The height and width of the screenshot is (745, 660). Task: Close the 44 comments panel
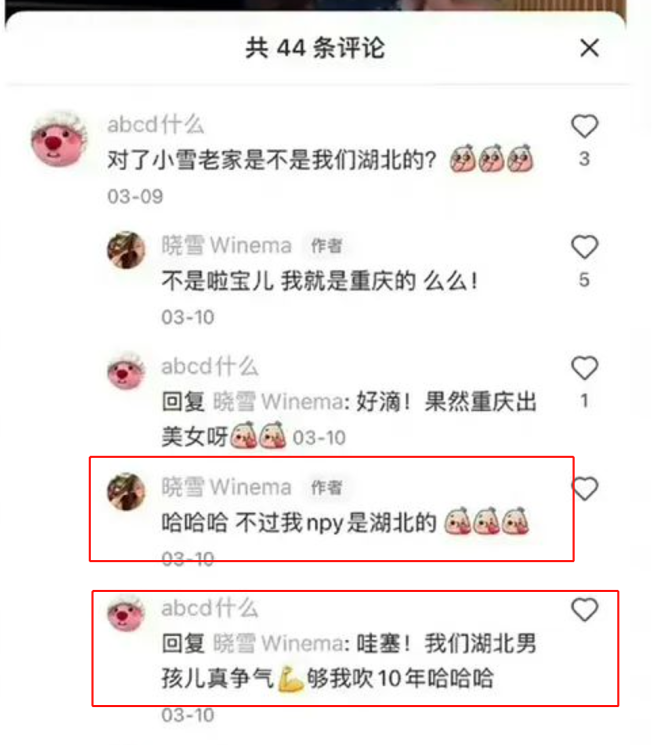coord(590,47)
